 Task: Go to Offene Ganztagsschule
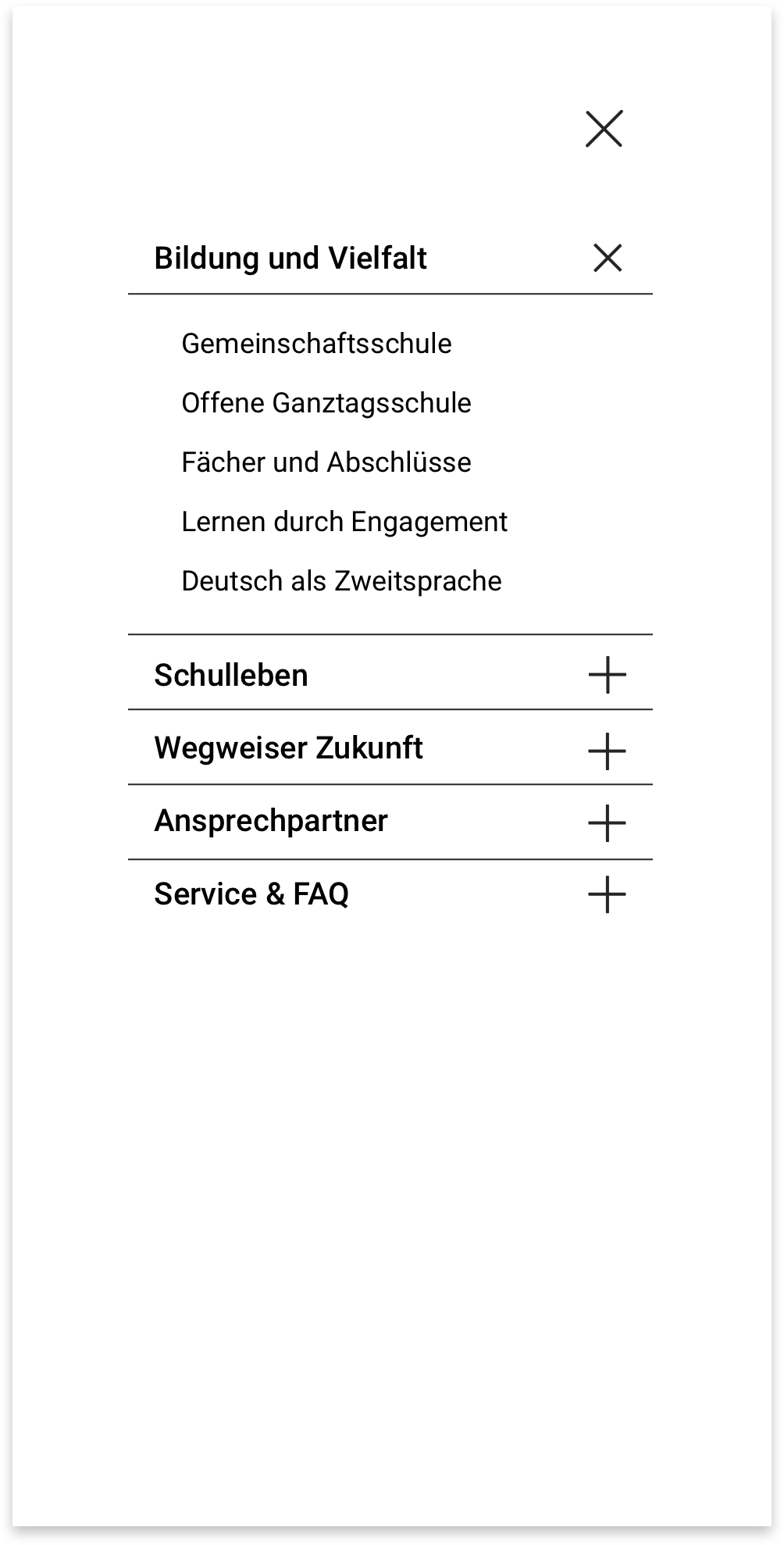[x=326, y=403]
